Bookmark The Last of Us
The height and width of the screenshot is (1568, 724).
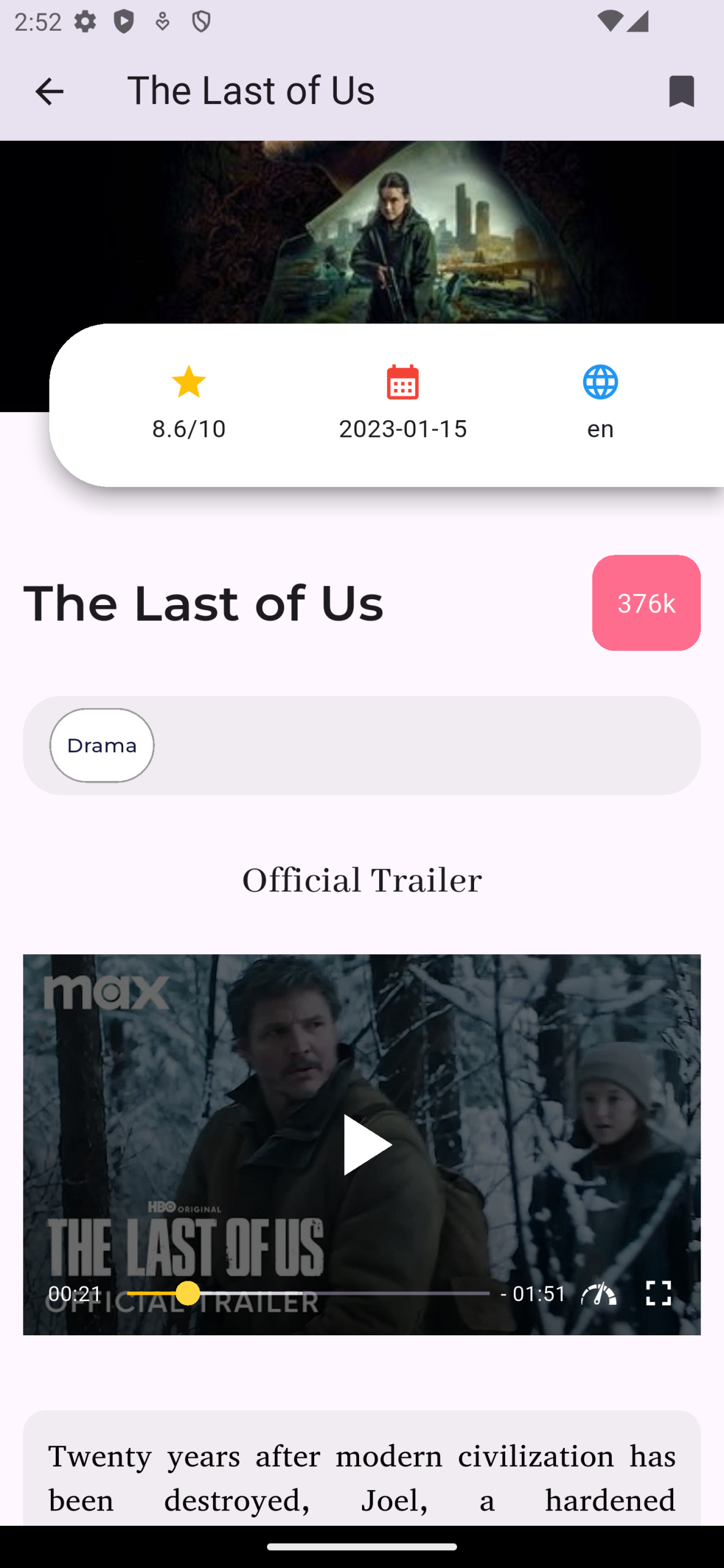(x=681, y=92)
